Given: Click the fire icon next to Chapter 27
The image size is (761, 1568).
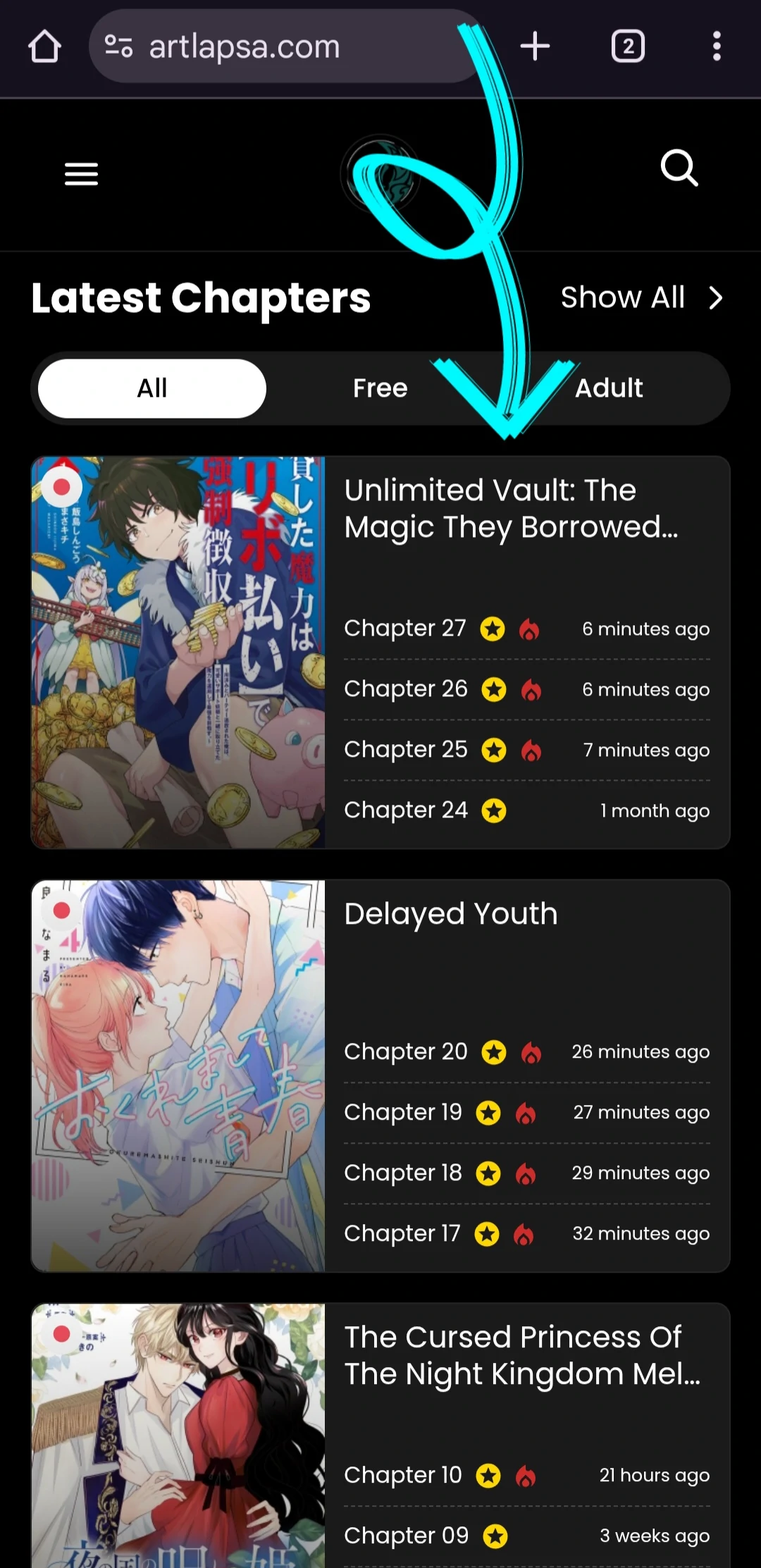Looking at the screenshot, I should [530, 629].
